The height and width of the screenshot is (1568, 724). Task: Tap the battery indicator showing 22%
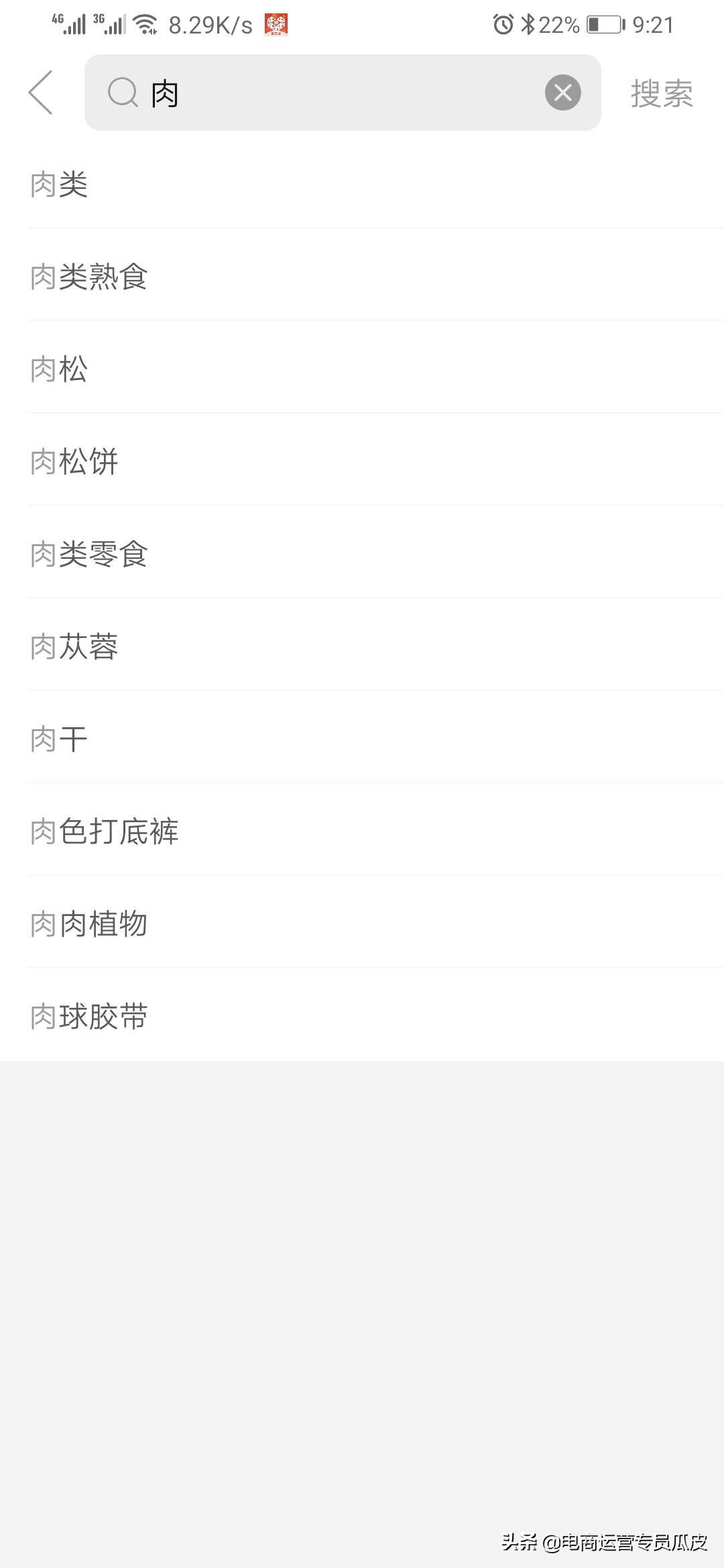(601, 25)
